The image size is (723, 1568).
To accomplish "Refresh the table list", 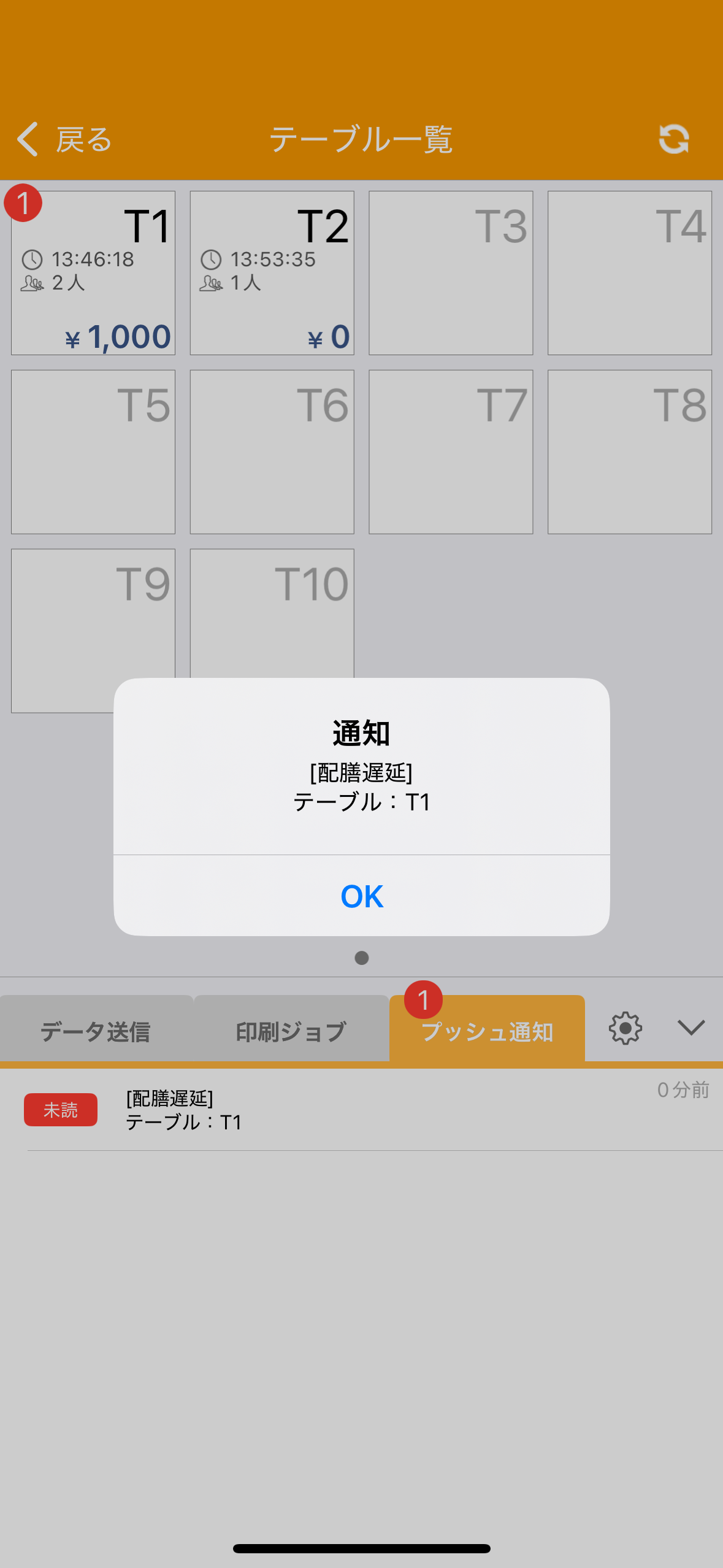I will point(675,139).
